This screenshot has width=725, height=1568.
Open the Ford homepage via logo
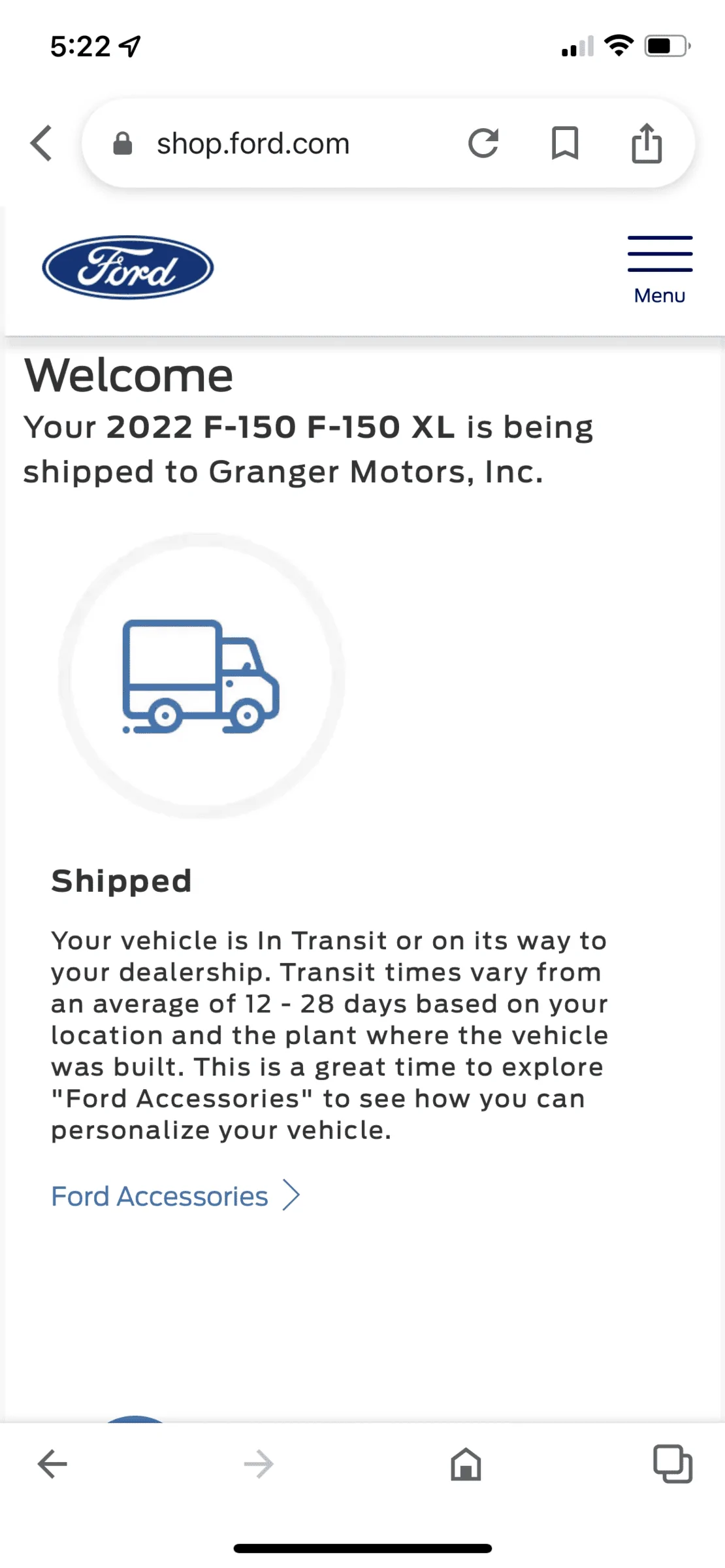[128, 268]
